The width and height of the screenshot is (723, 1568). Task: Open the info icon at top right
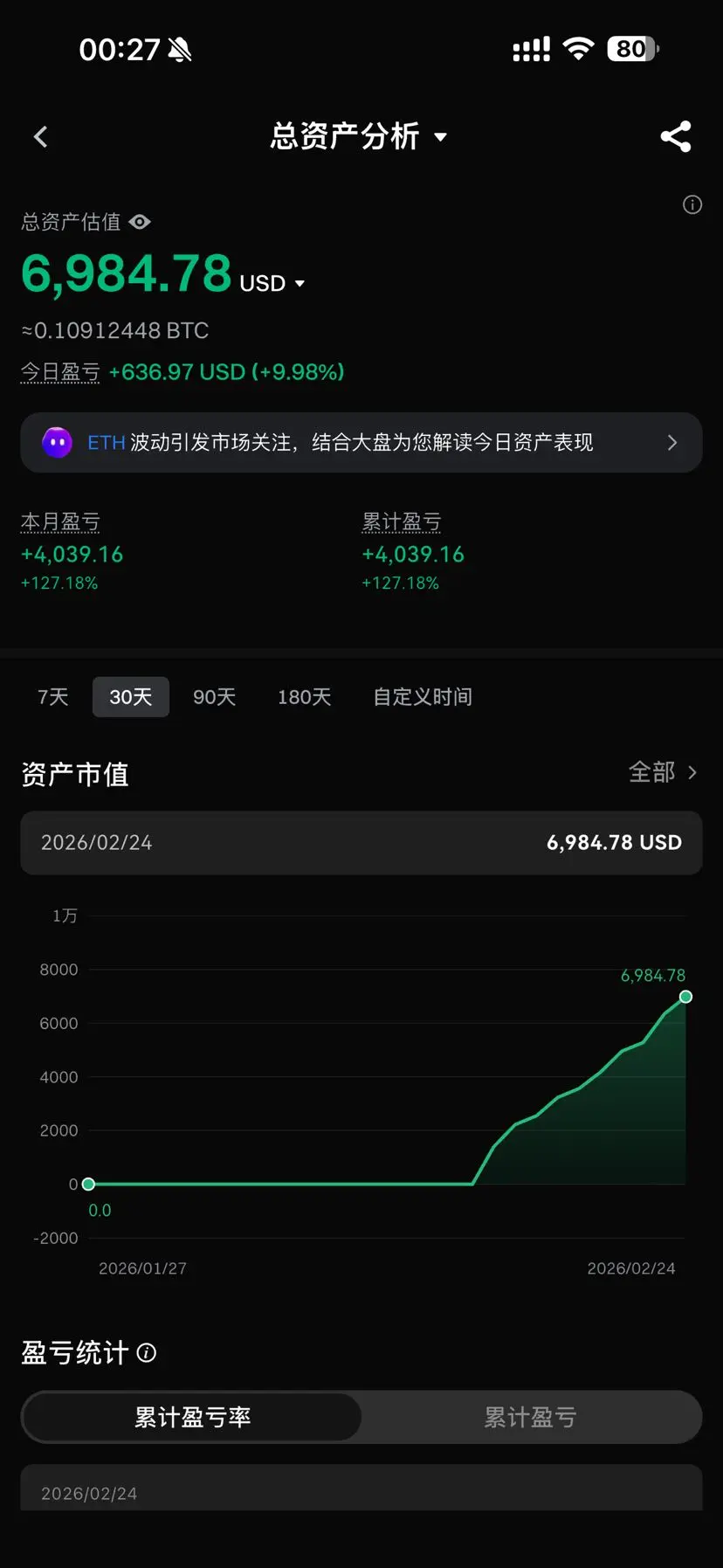pos(692,205)
